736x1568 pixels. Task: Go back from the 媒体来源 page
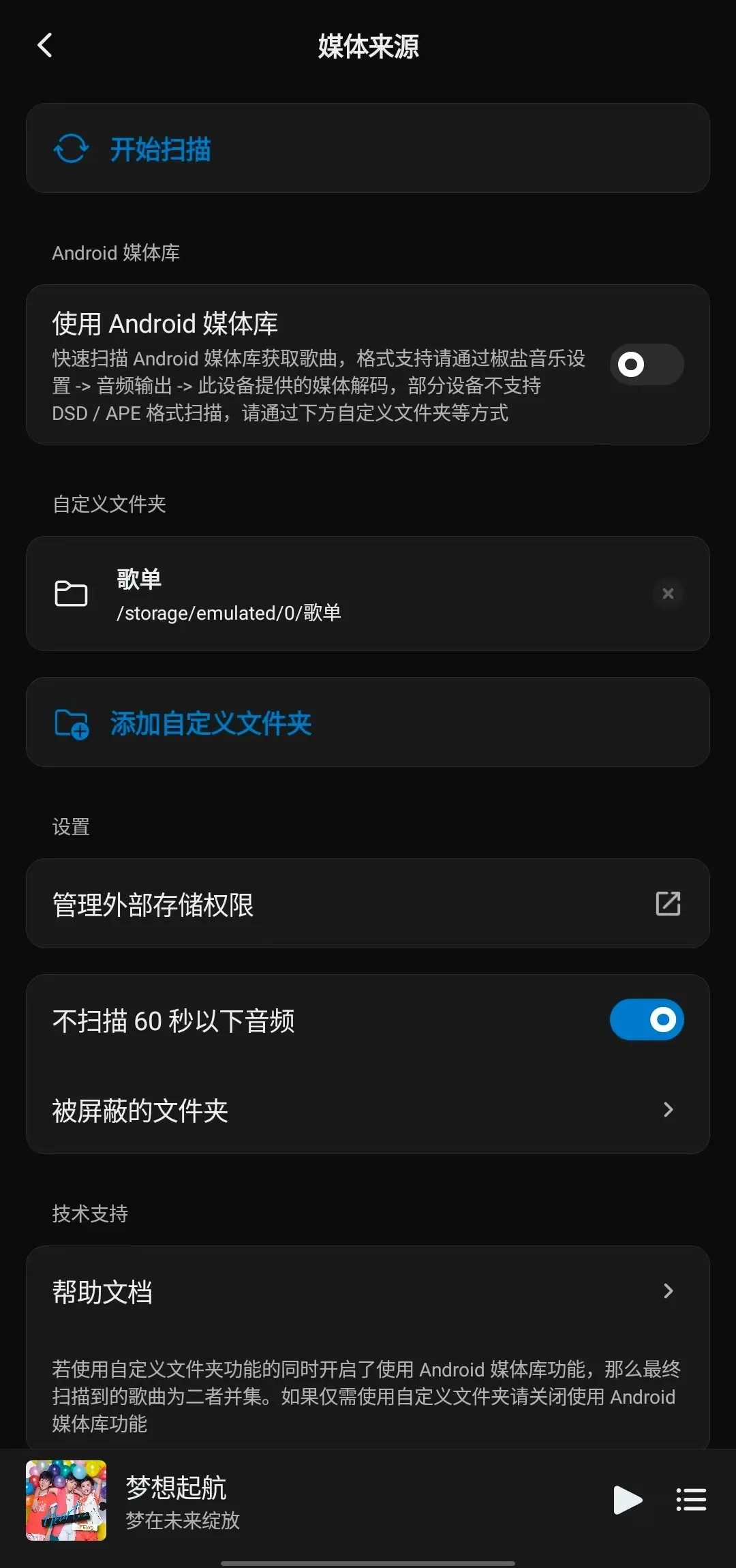point(45,46)
